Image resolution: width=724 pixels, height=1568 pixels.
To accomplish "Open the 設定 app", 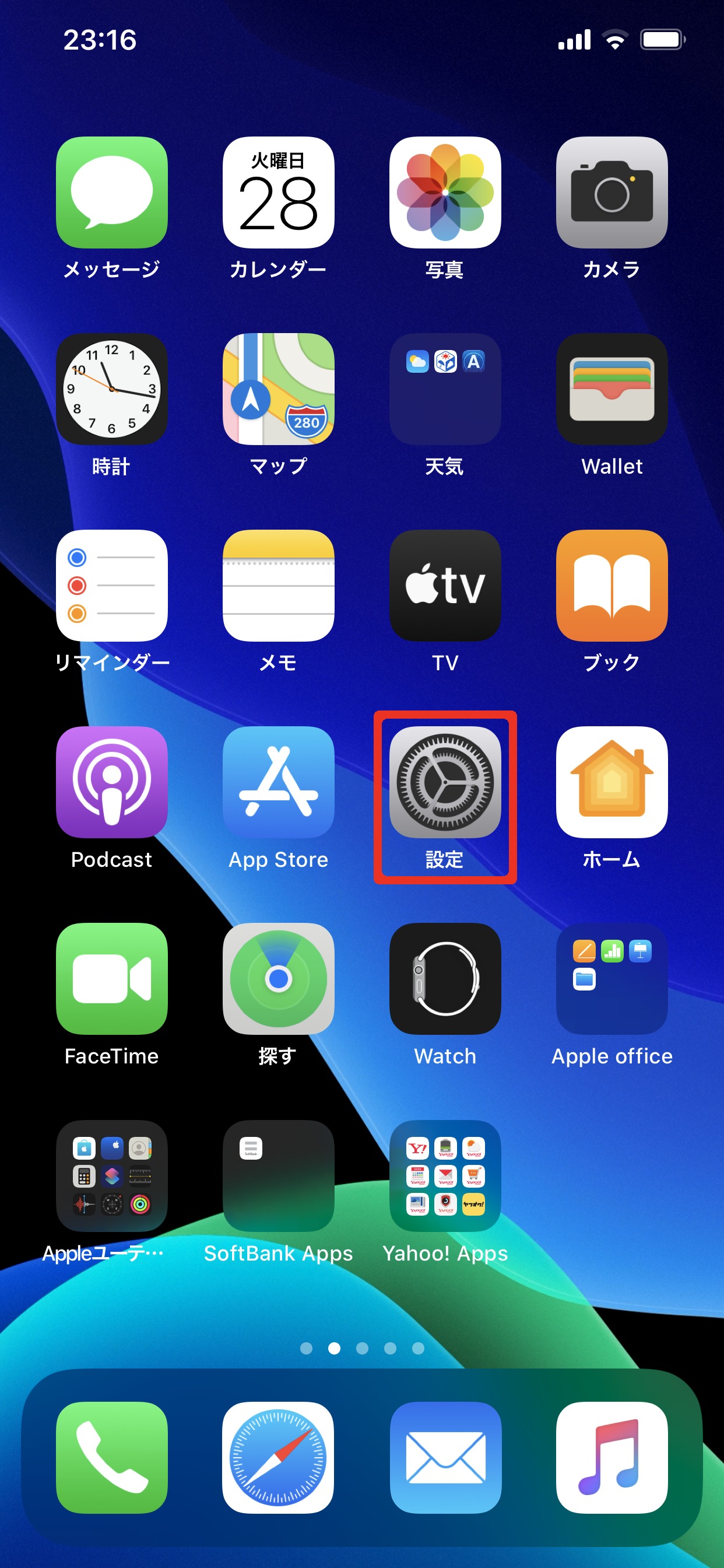I will point(445,782).
